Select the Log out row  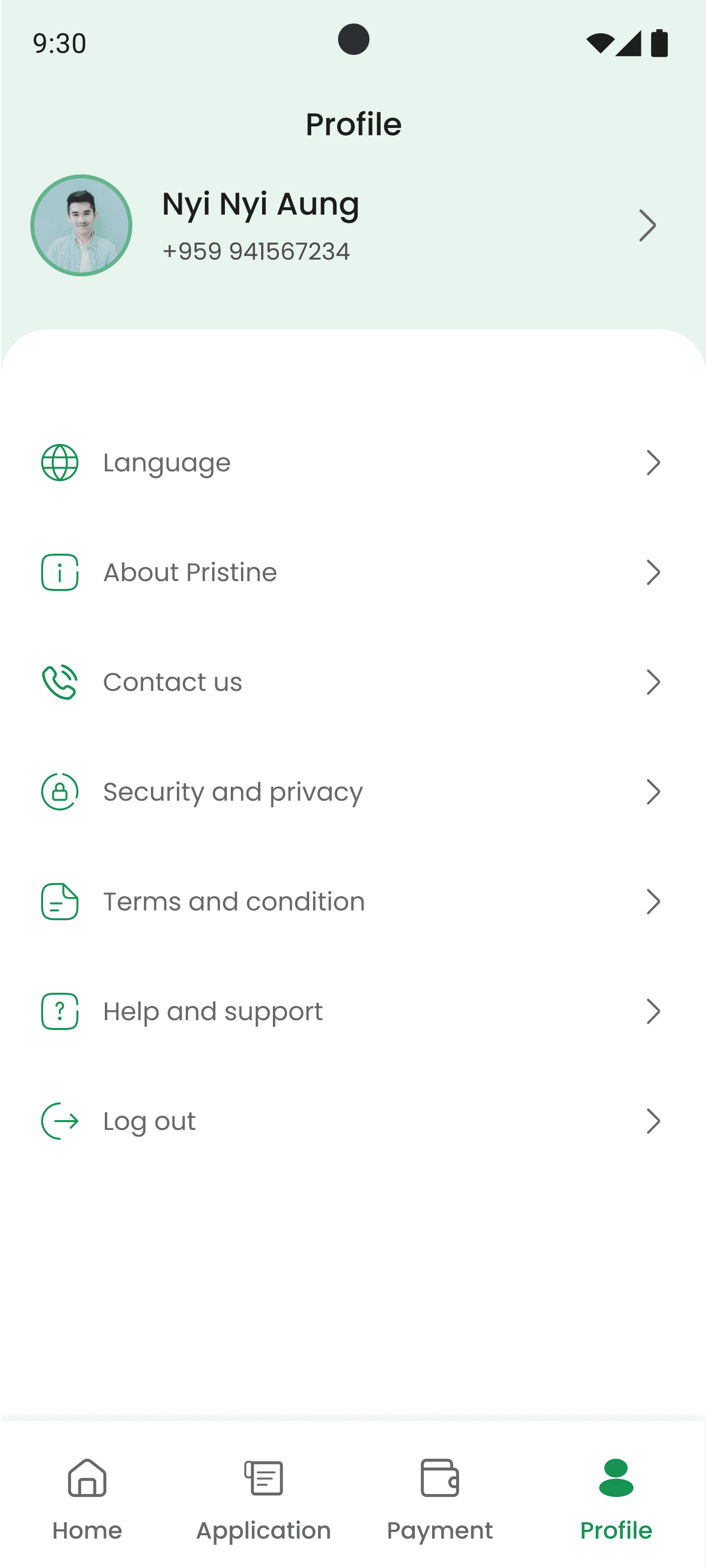[353, 1121]
